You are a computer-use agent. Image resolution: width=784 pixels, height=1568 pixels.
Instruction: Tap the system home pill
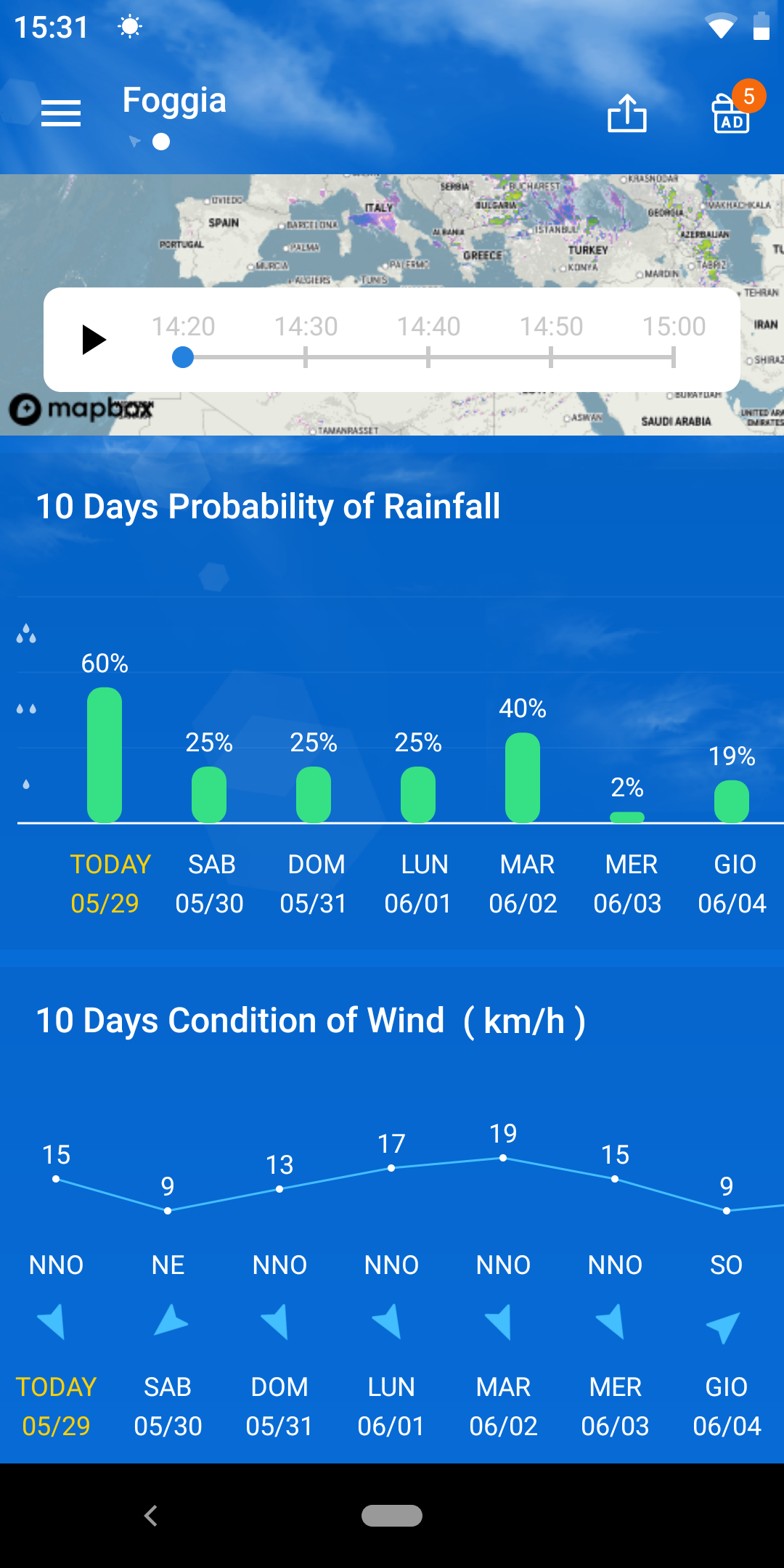pyautogui.click(x=392, y=1516)
